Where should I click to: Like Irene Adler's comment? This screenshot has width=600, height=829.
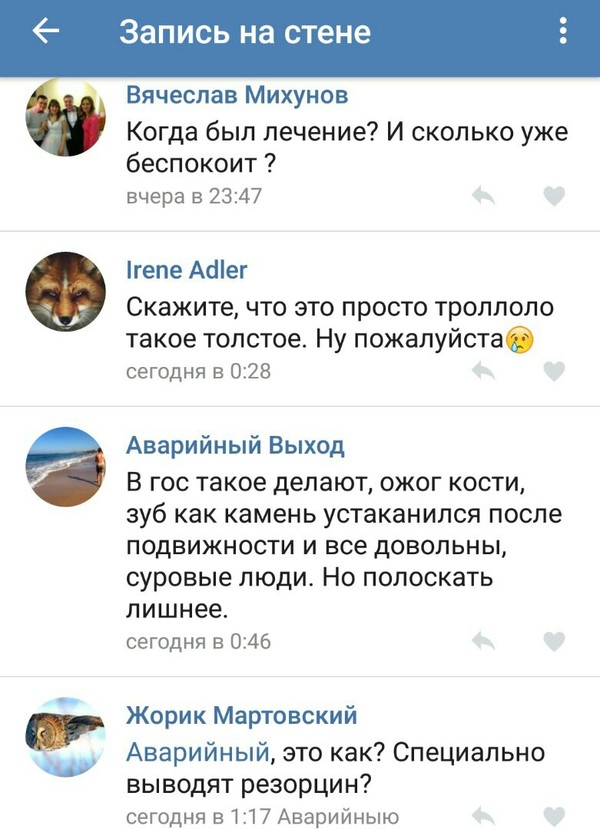coord(554,372)
